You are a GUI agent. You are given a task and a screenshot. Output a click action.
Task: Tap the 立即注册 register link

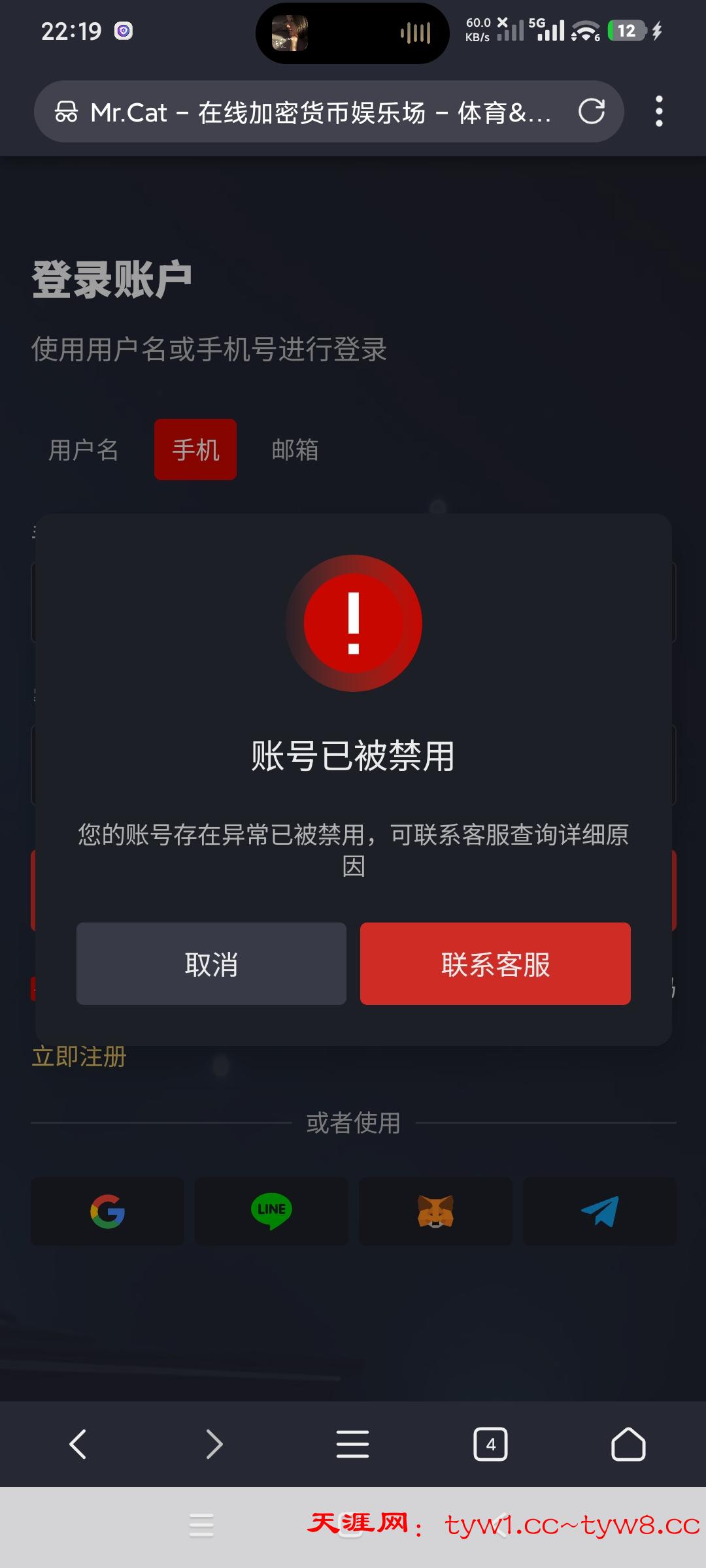pyautogui.click(x=79, y=1056)
